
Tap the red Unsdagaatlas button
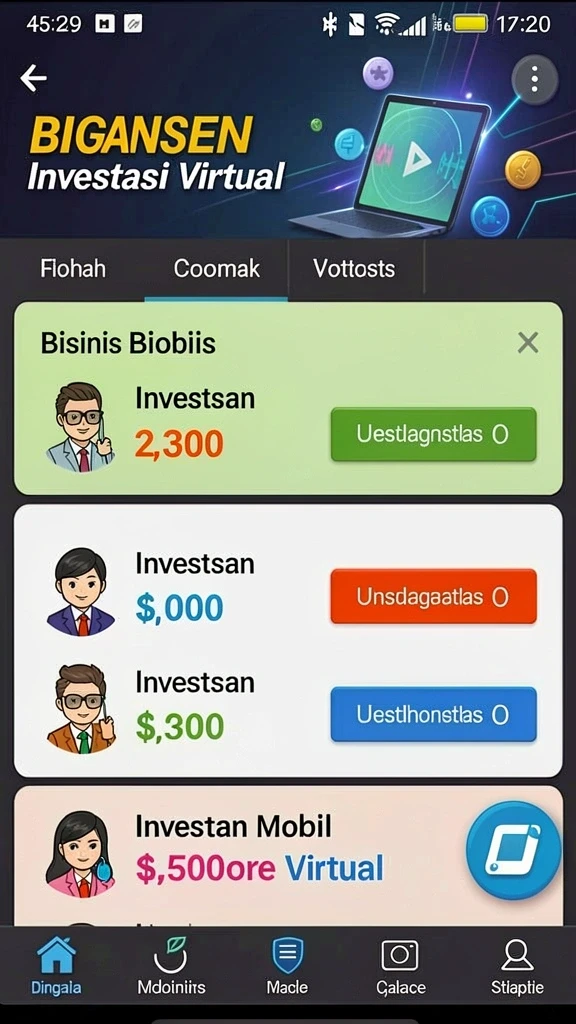coord(434,596)
